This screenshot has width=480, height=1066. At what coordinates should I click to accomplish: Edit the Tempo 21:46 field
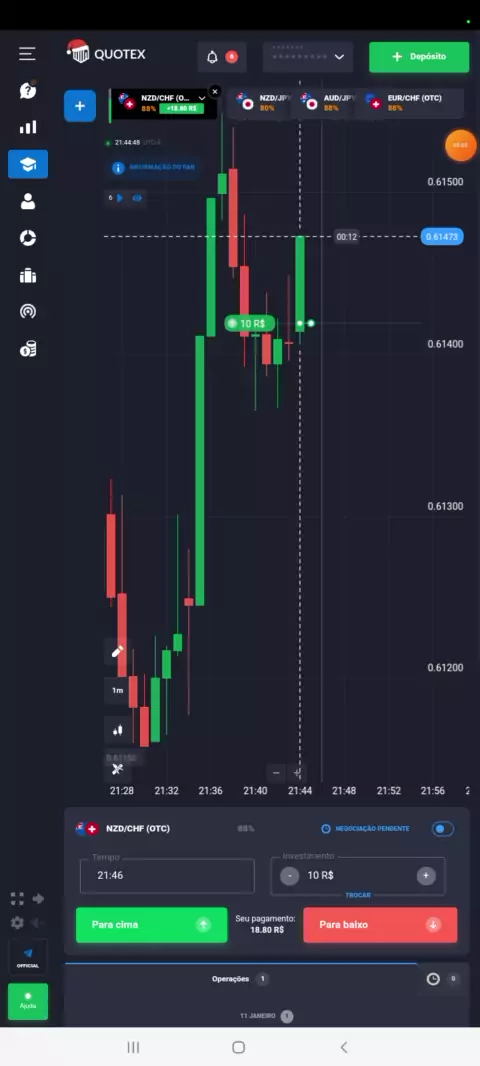(x=167, y=876)
